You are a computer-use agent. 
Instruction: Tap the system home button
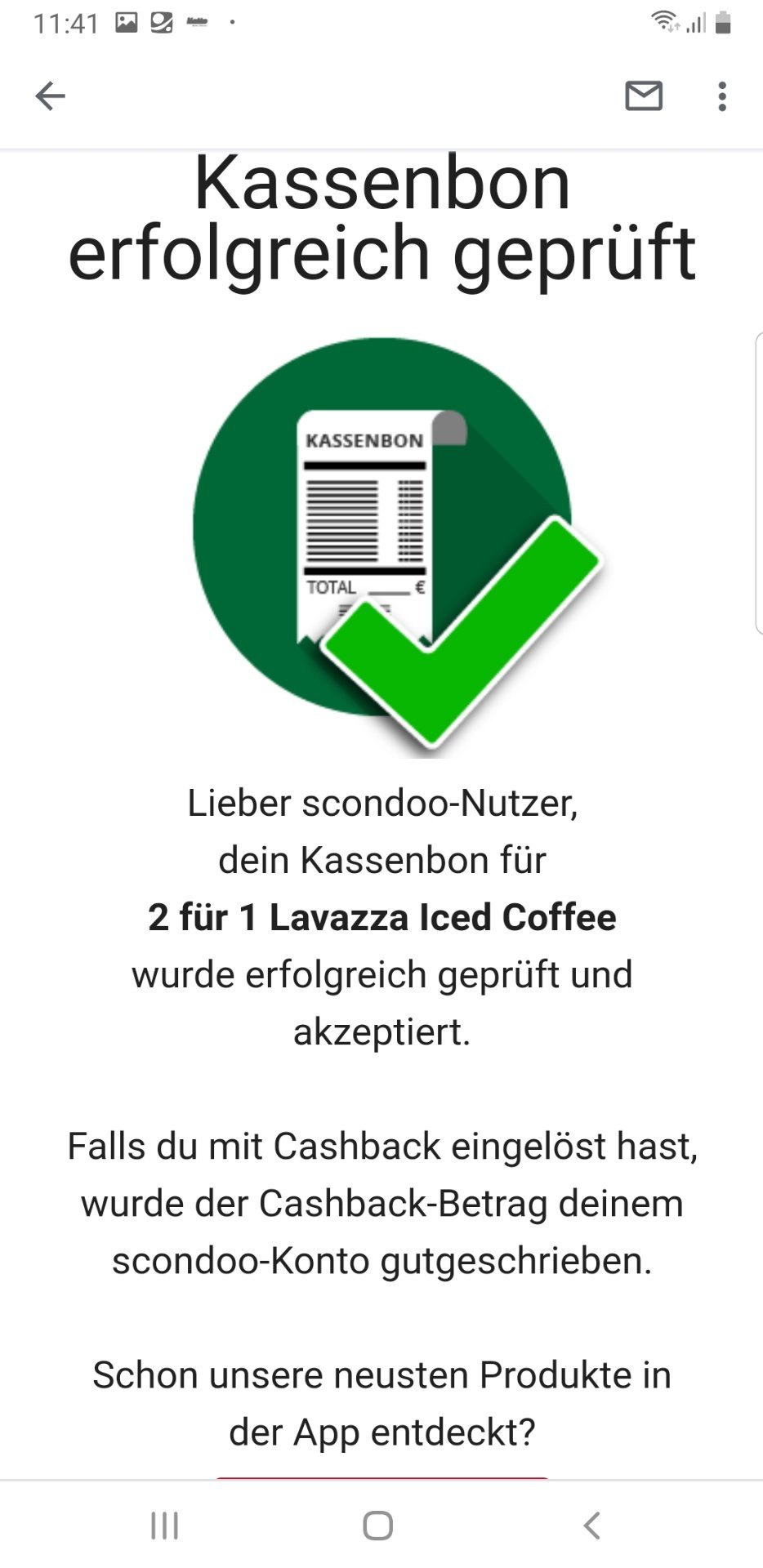(378, 1525)
